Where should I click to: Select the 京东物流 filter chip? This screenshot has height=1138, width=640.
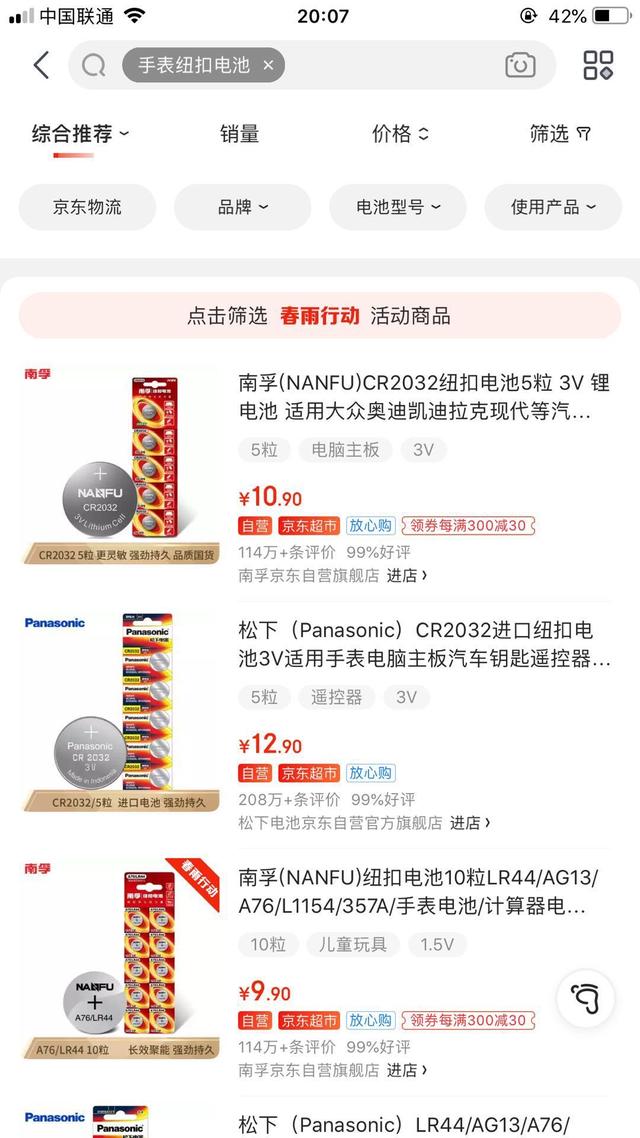[x=87, y=207]
